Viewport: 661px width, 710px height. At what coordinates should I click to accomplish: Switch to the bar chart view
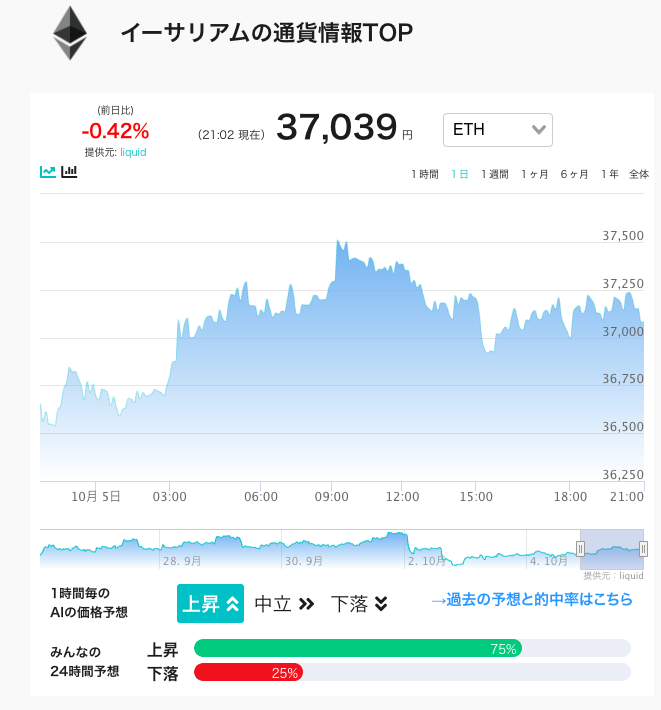coord(69,172)
